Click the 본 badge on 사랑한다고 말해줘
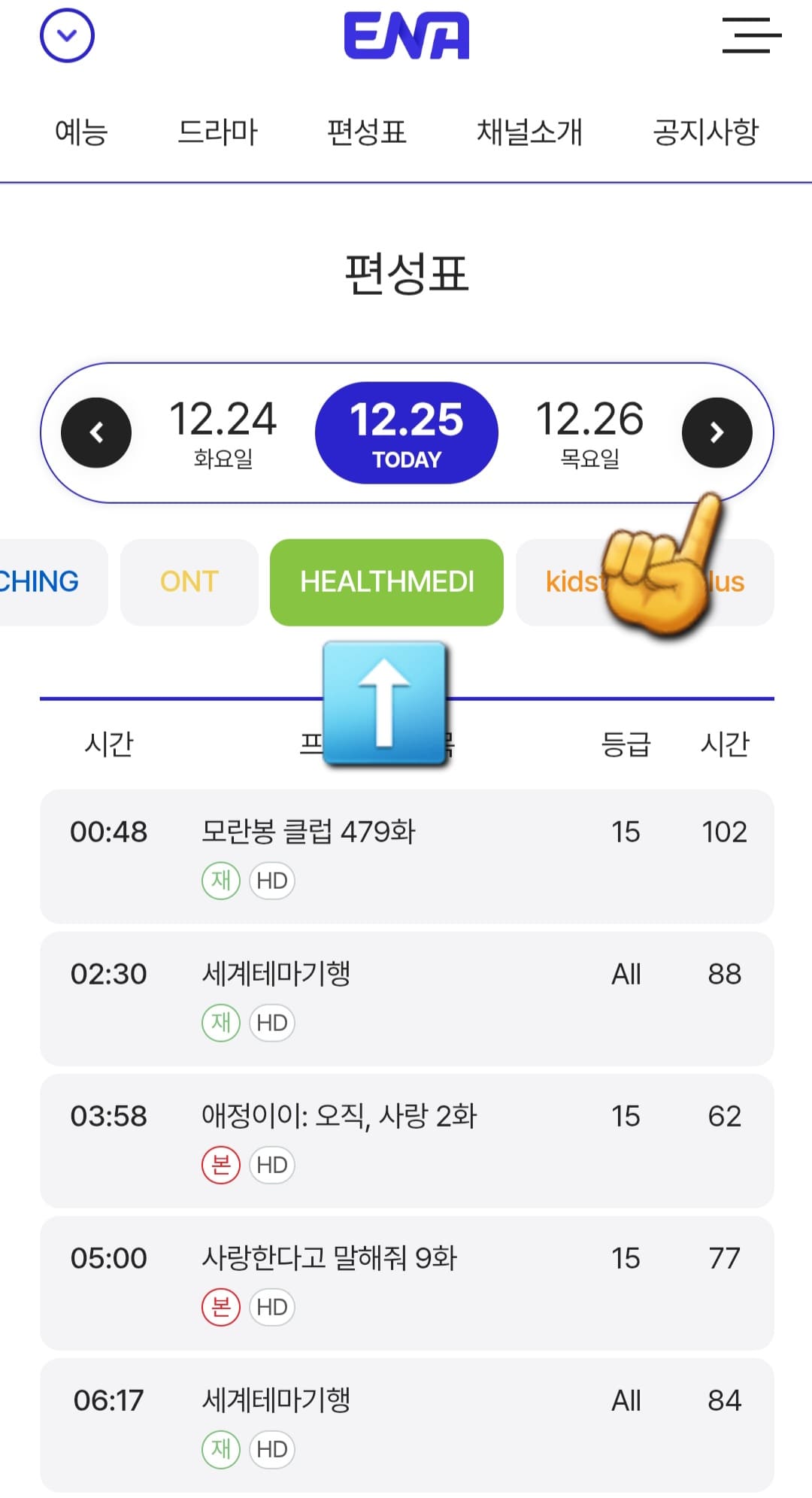812x1498 pixels. point(220,1306)
